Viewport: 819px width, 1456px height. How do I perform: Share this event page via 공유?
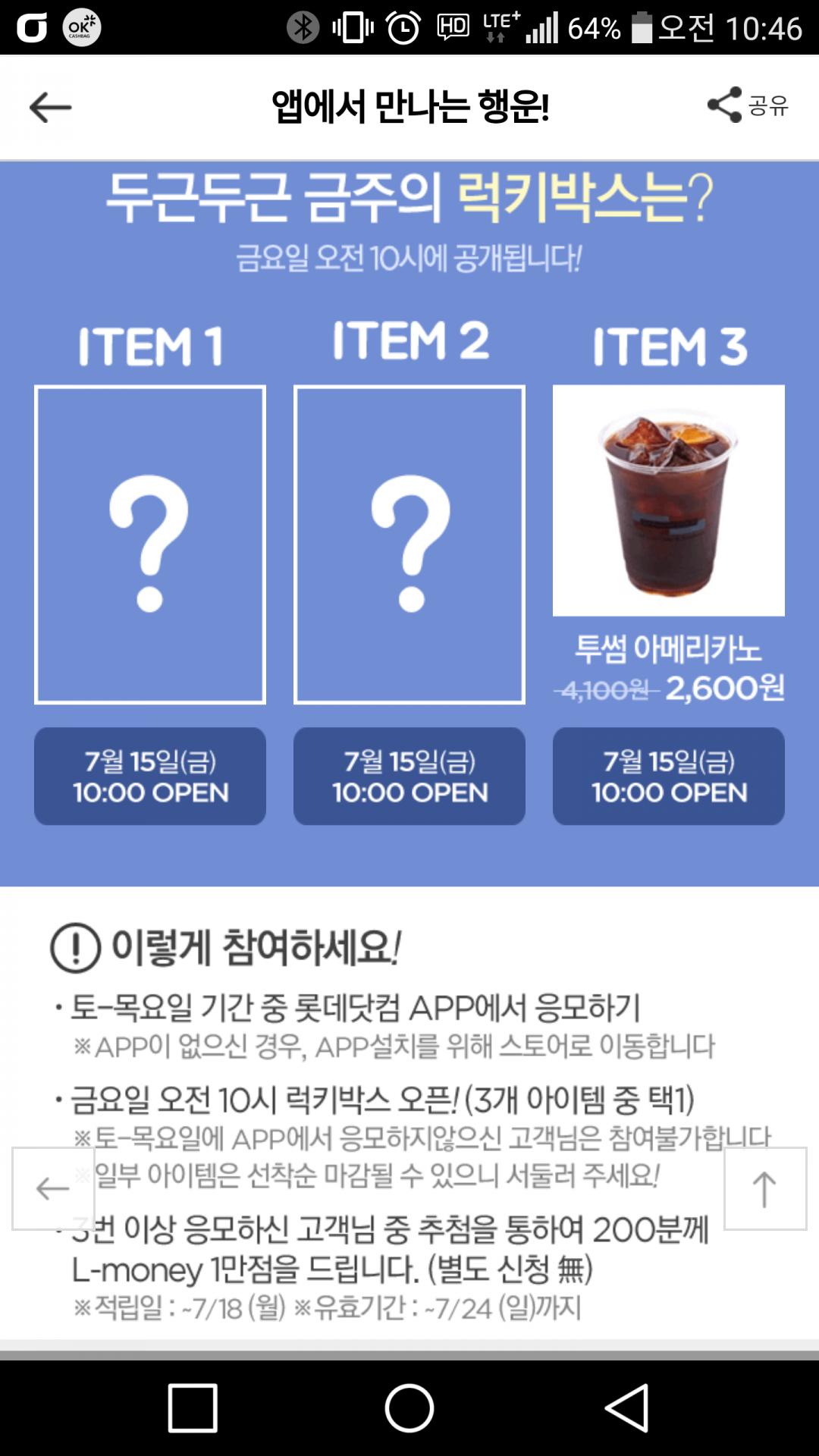[747, 105]
